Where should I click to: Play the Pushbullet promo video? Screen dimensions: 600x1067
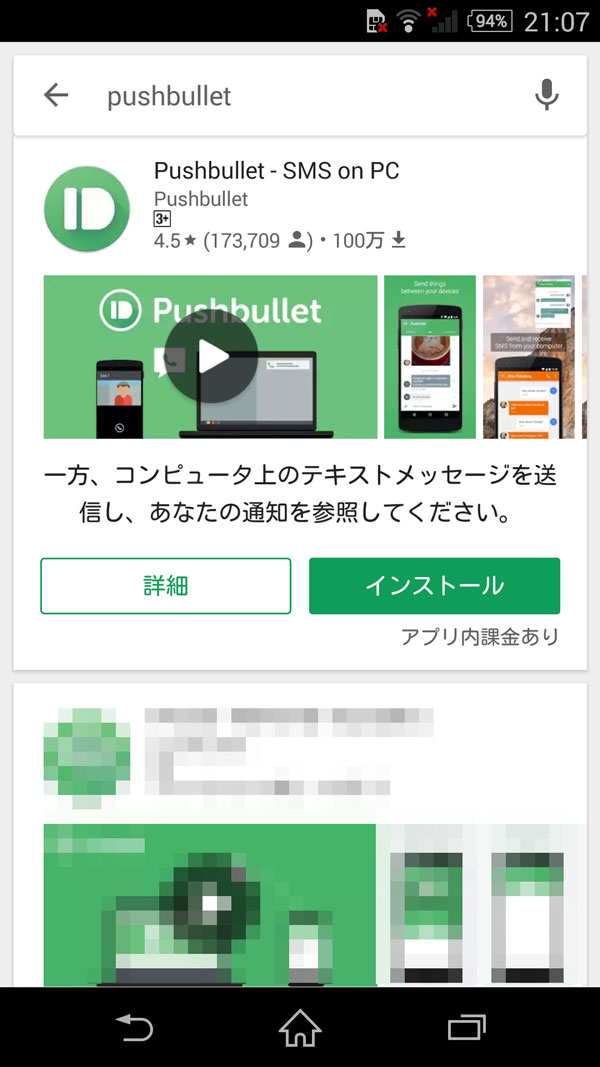click(211, 357)
